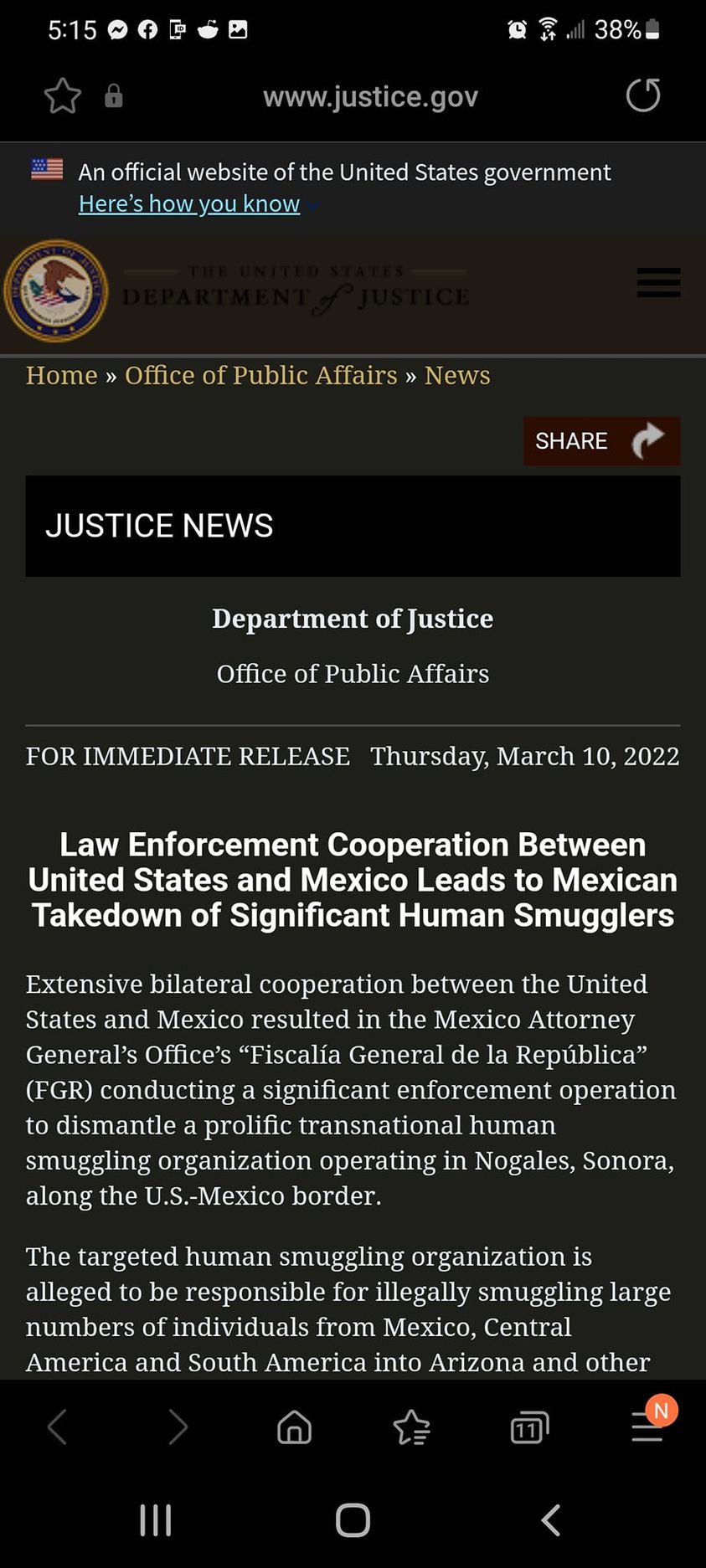View site security via lock icon

114,96
